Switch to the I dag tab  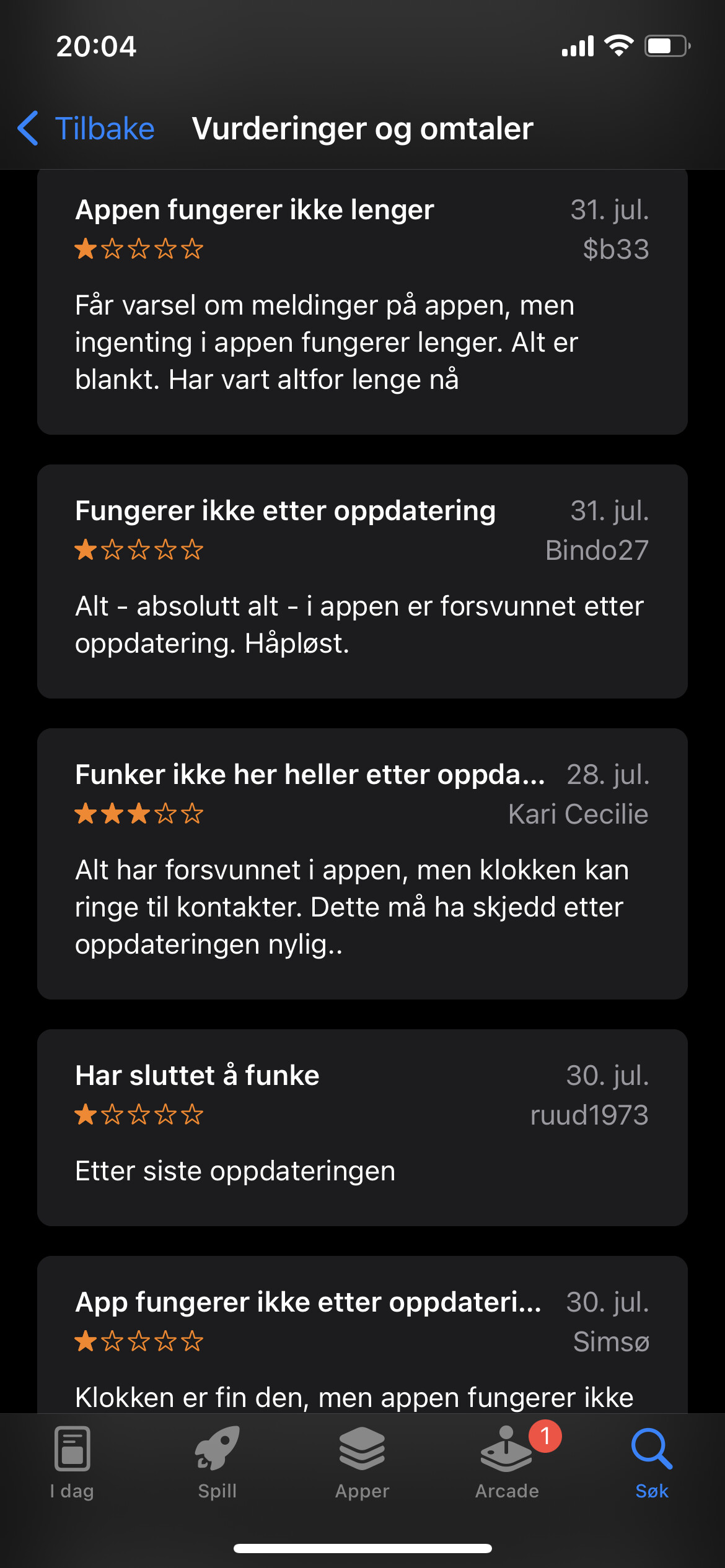[x=72, y=1463]
